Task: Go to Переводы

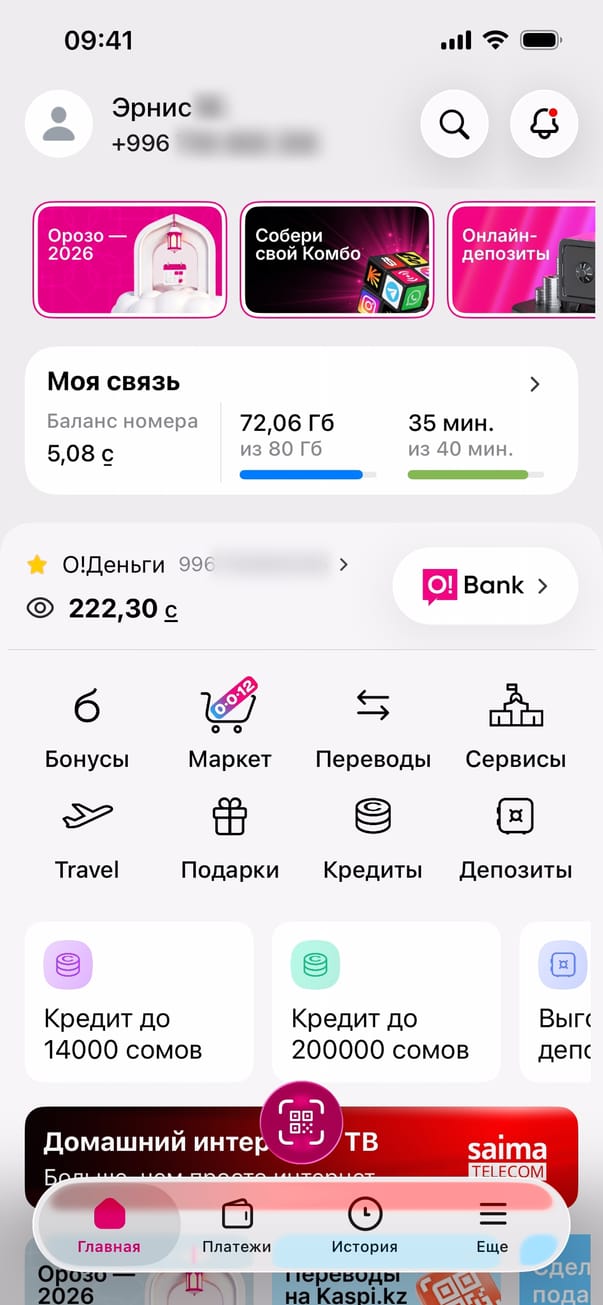Action: click(x=373, y=728)
